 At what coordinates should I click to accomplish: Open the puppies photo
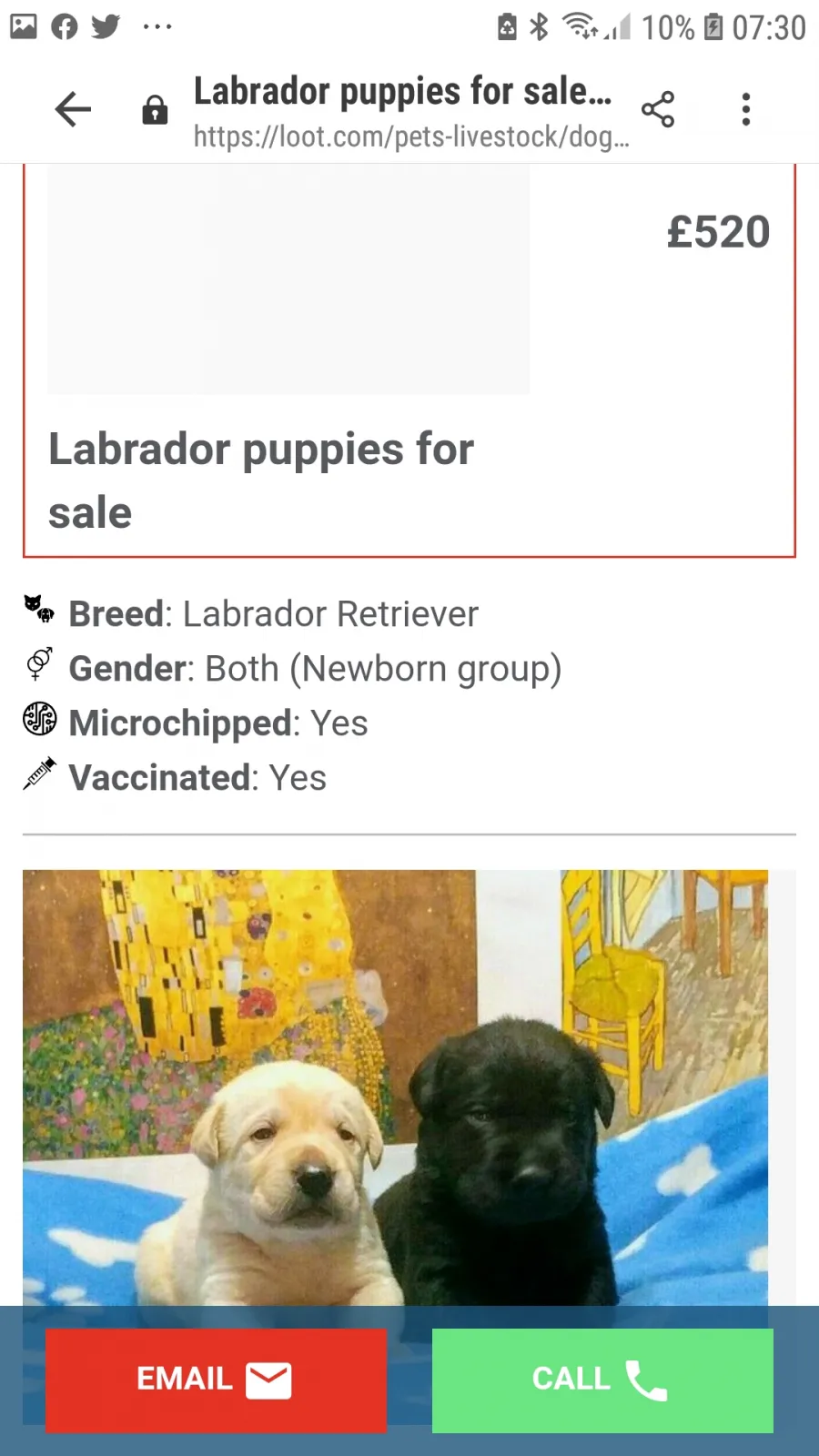click(x=395, y=1087)
